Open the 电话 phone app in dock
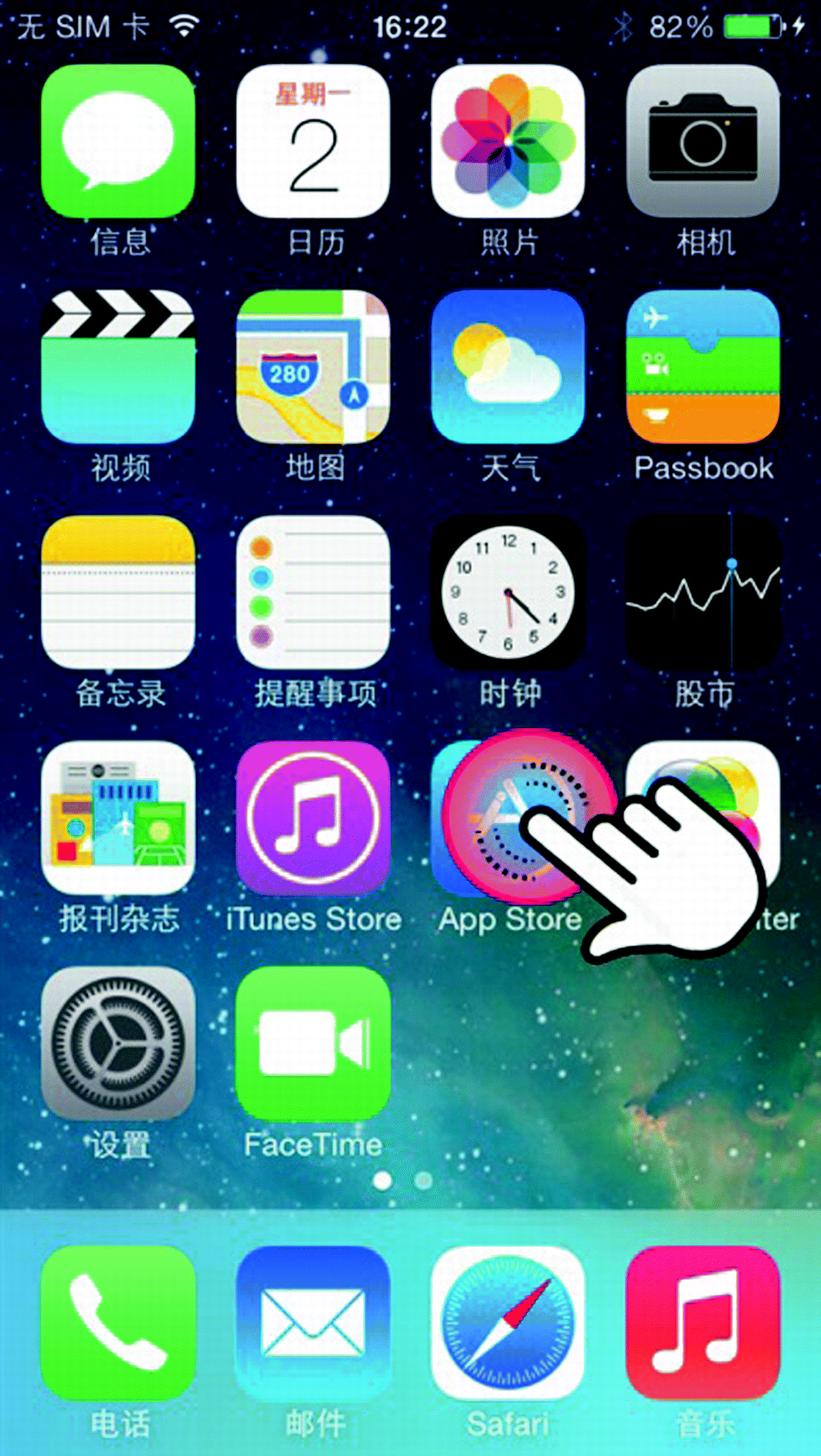821x1456 pixels. click(118, 1322)
